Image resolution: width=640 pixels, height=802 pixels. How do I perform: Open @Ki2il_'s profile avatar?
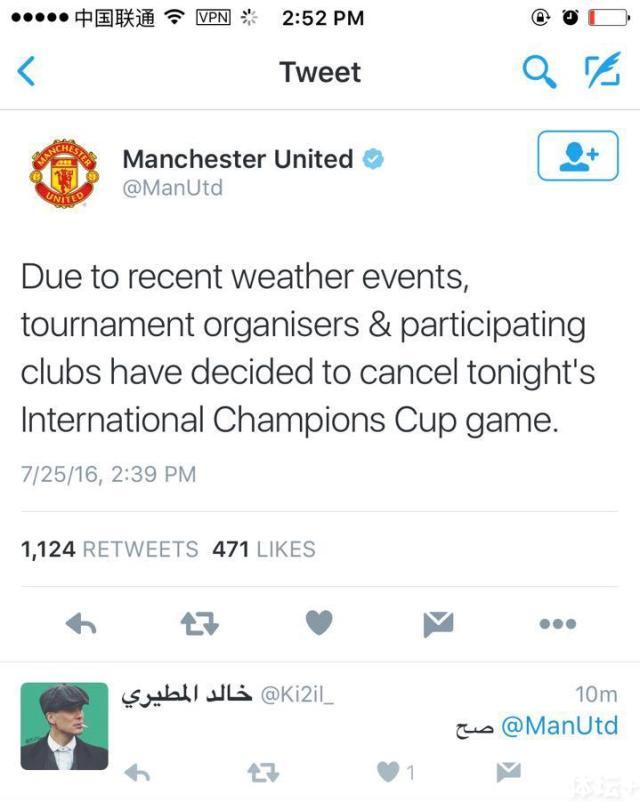pos(64,726)
